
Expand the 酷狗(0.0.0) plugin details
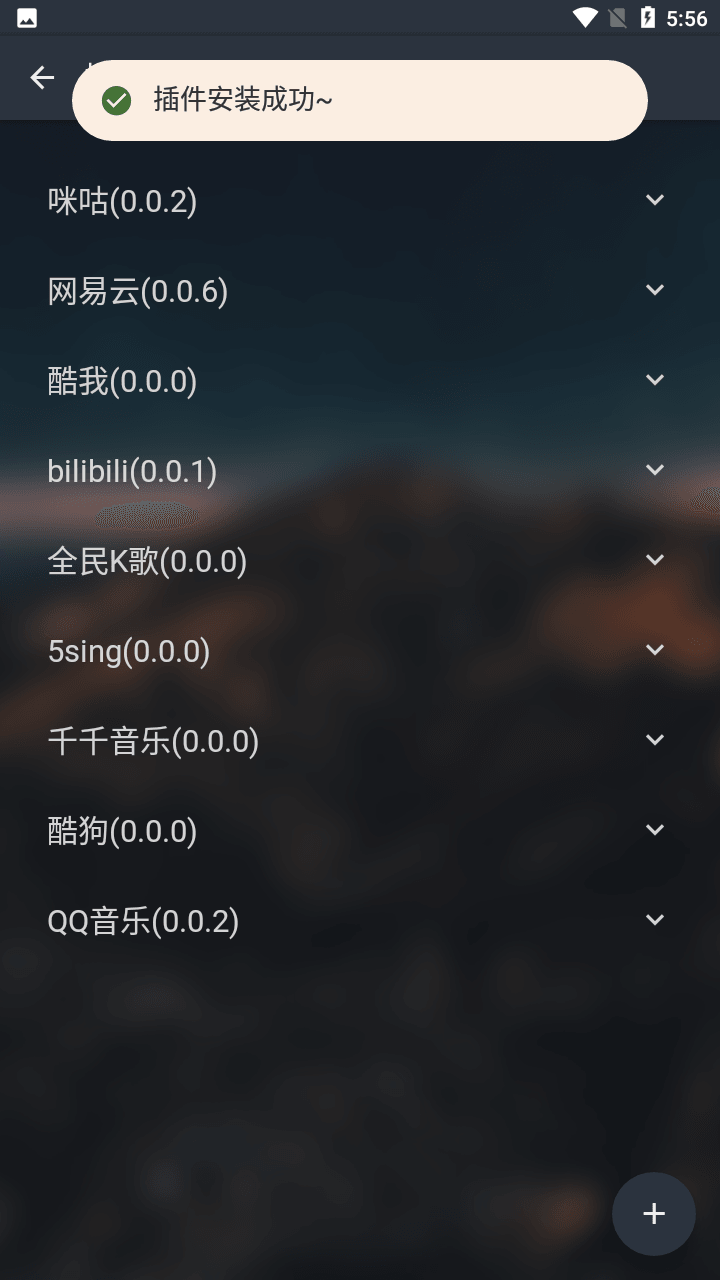[x=655, y=829]
